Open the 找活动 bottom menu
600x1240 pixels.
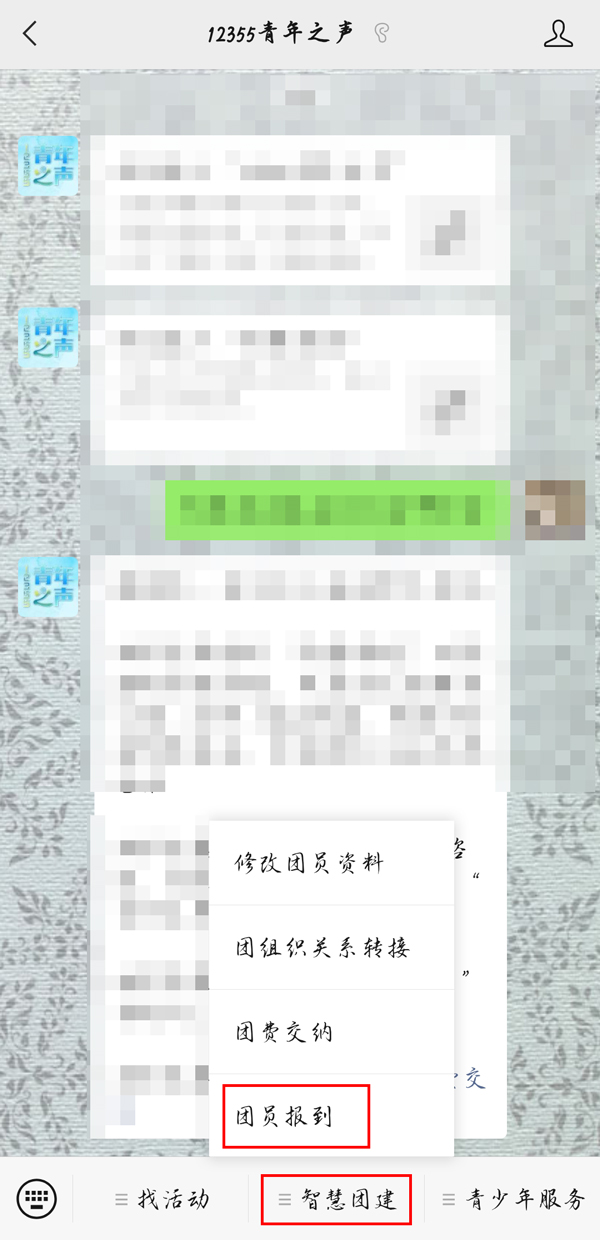(162, 1199)
